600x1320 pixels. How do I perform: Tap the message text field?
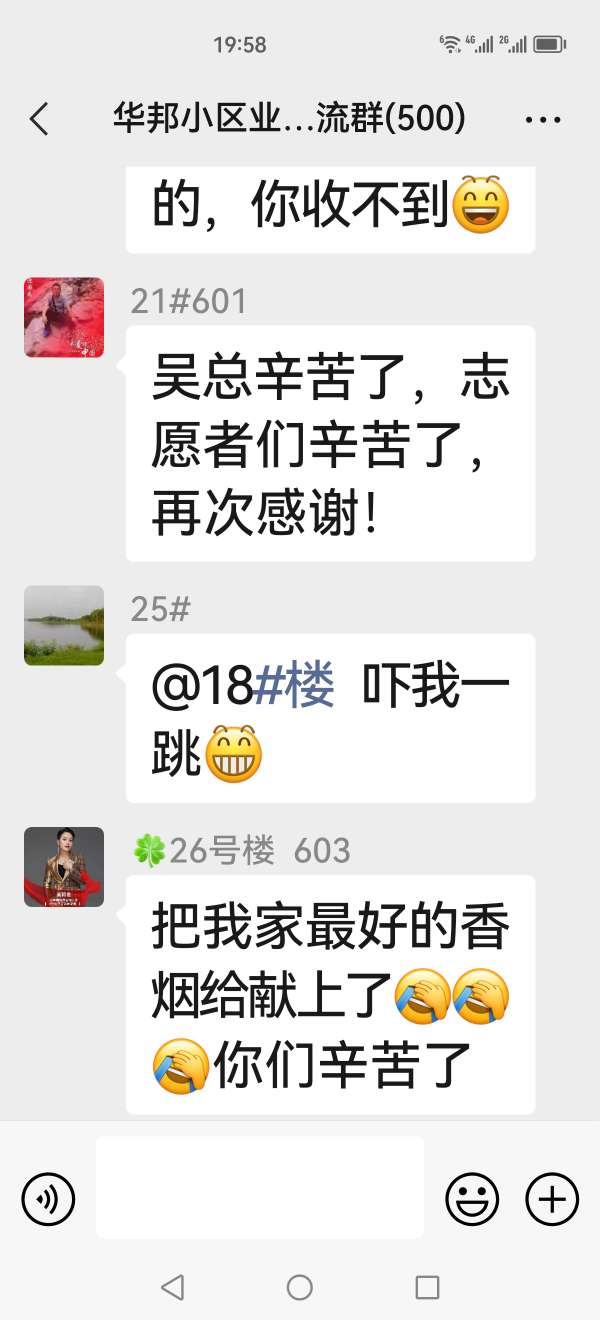(259, 1187)
